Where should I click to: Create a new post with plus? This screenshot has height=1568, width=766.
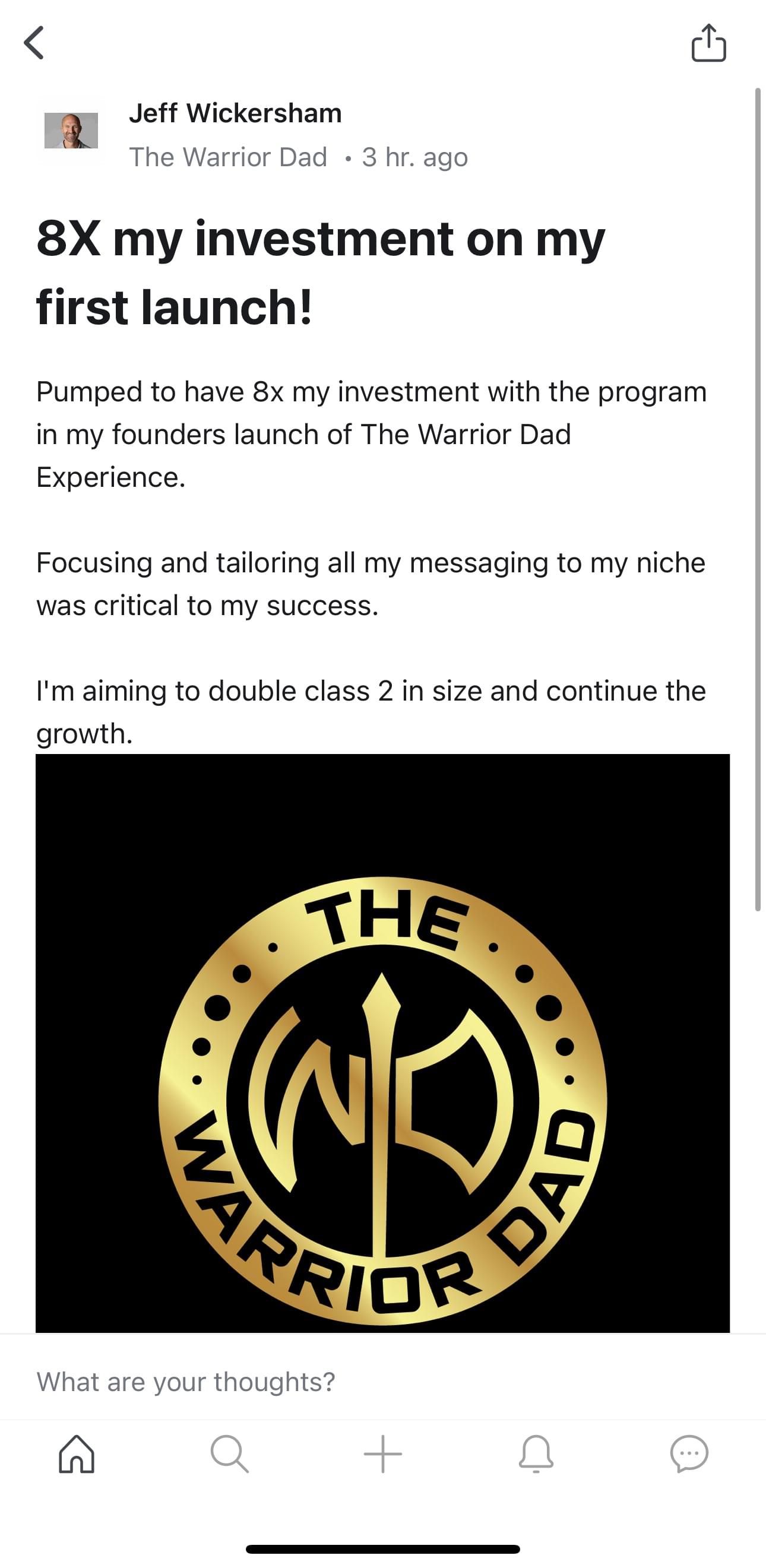click(382, 1453)
